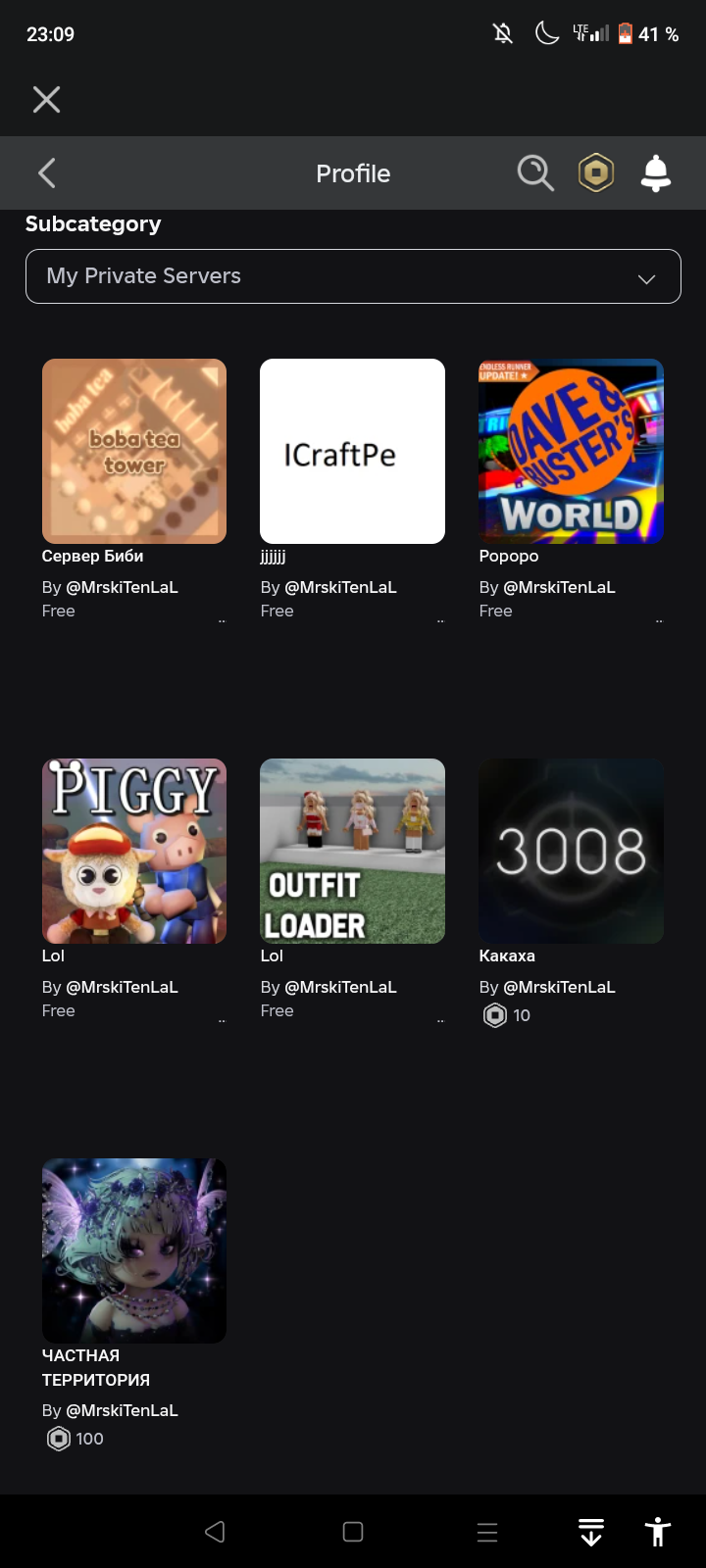Open the notifications bell

point(656,173)
